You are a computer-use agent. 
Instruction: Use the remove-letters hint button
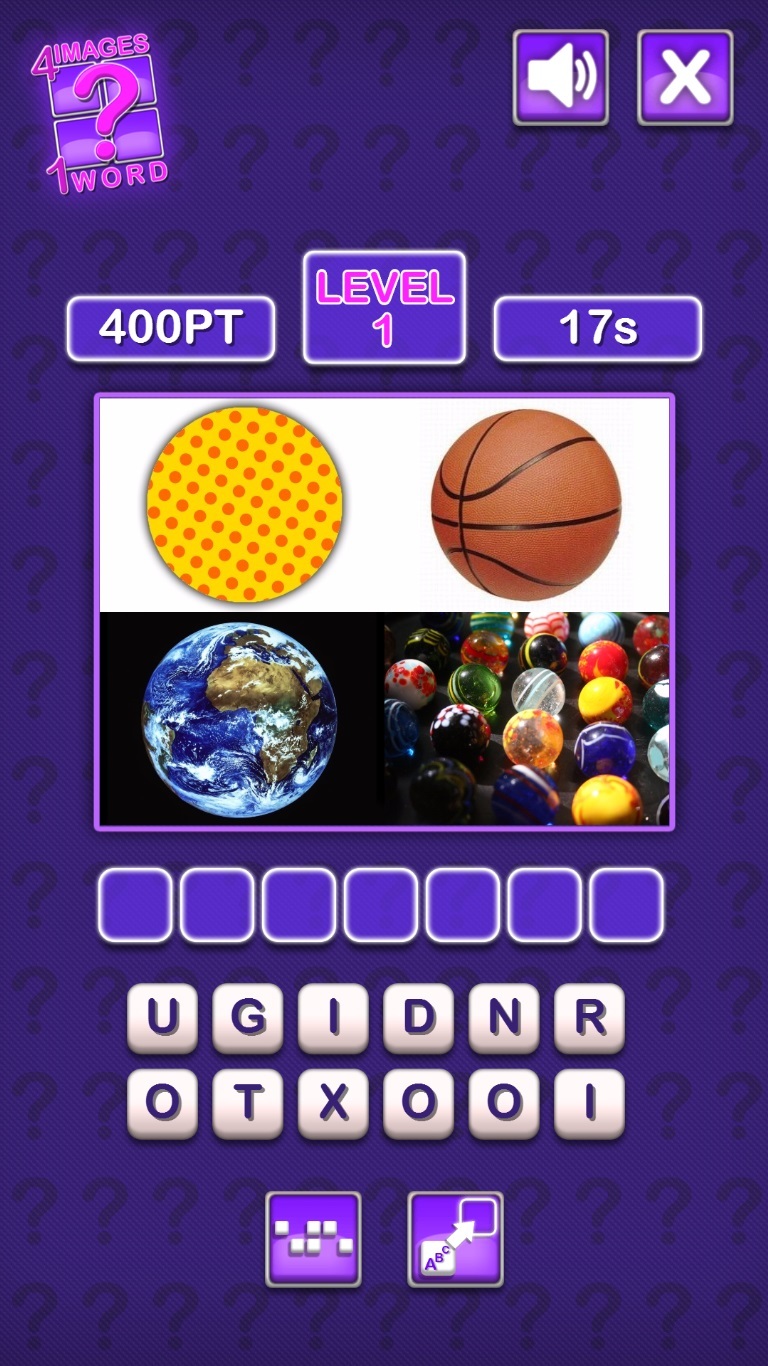tap(313, 1239)
